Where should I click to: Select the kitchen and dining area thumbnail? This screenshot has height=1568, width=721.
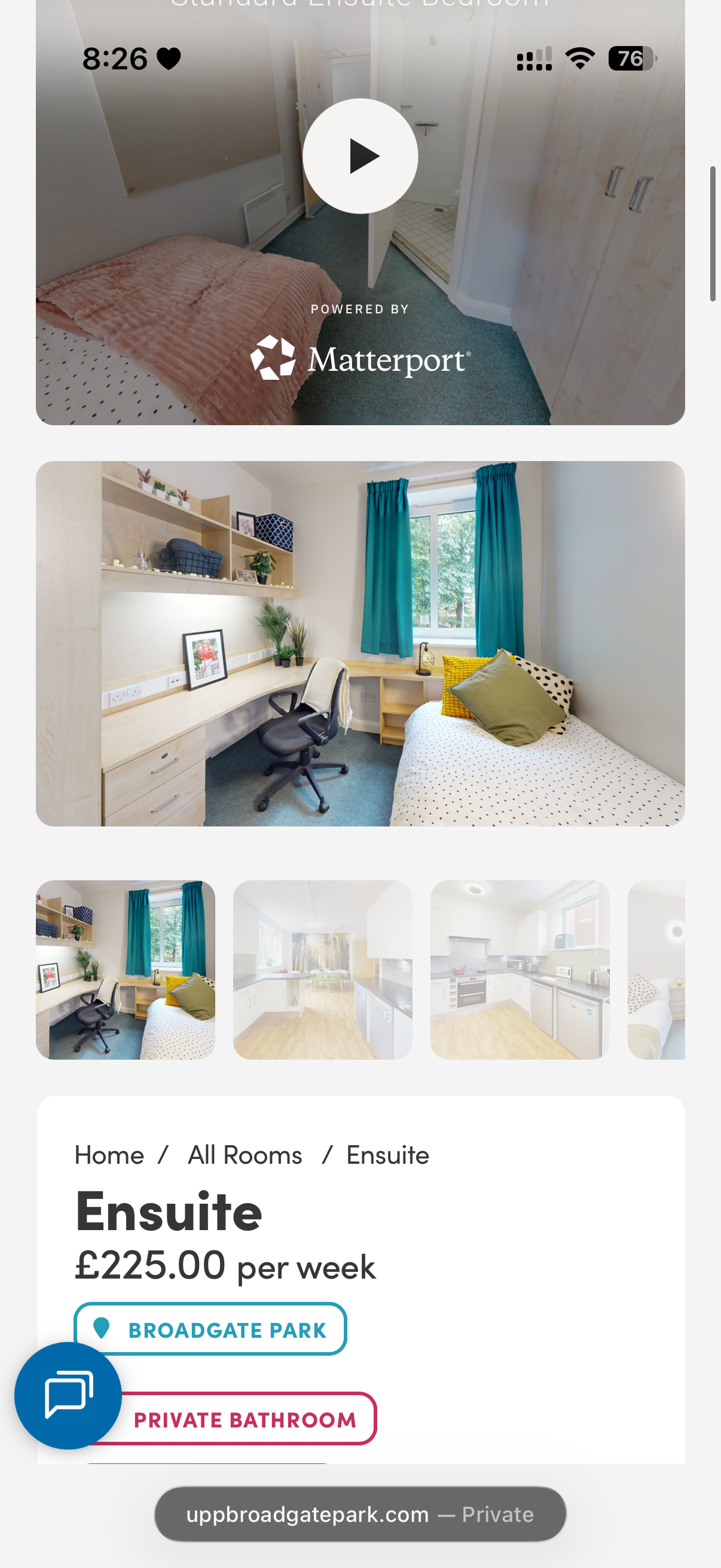pos(322,969)
